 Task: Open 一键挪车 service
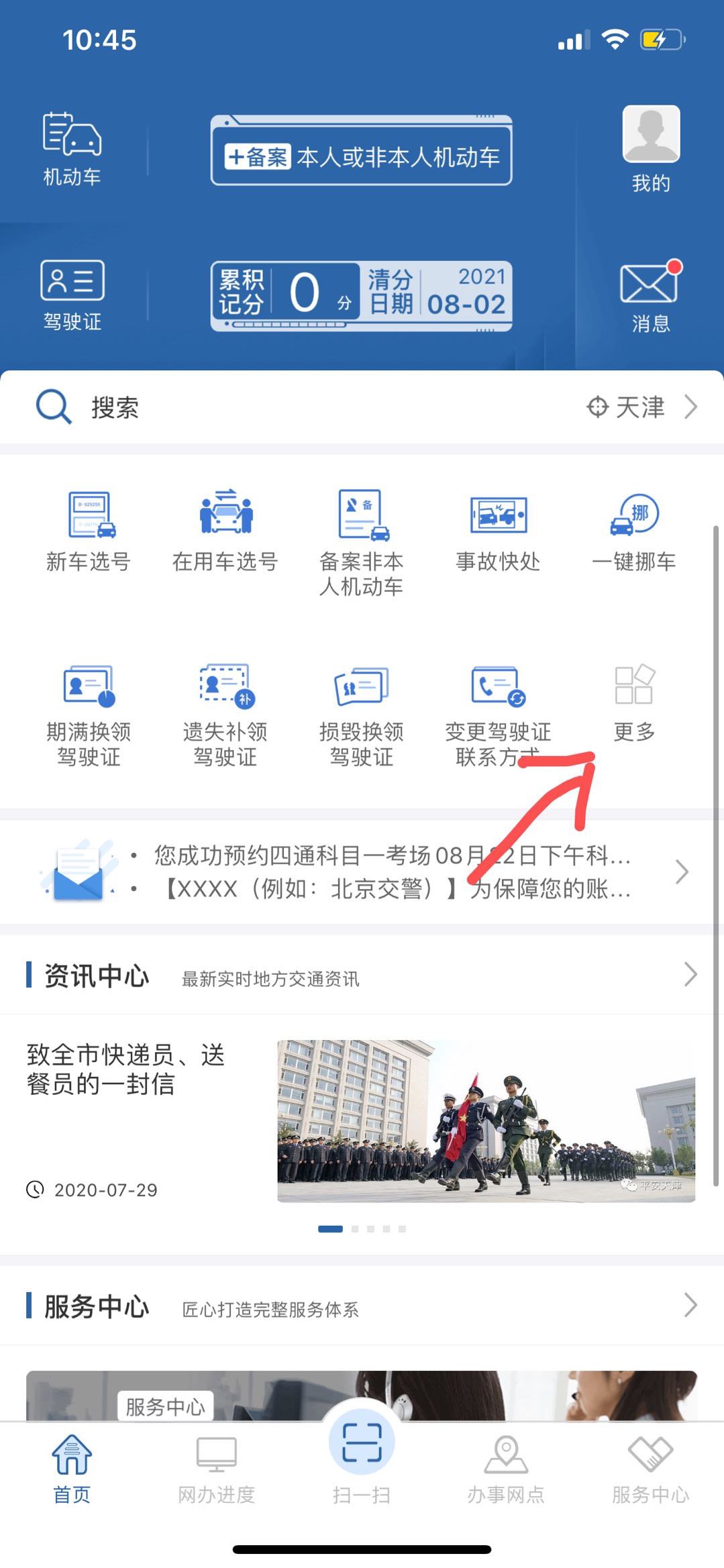point(634,530)
